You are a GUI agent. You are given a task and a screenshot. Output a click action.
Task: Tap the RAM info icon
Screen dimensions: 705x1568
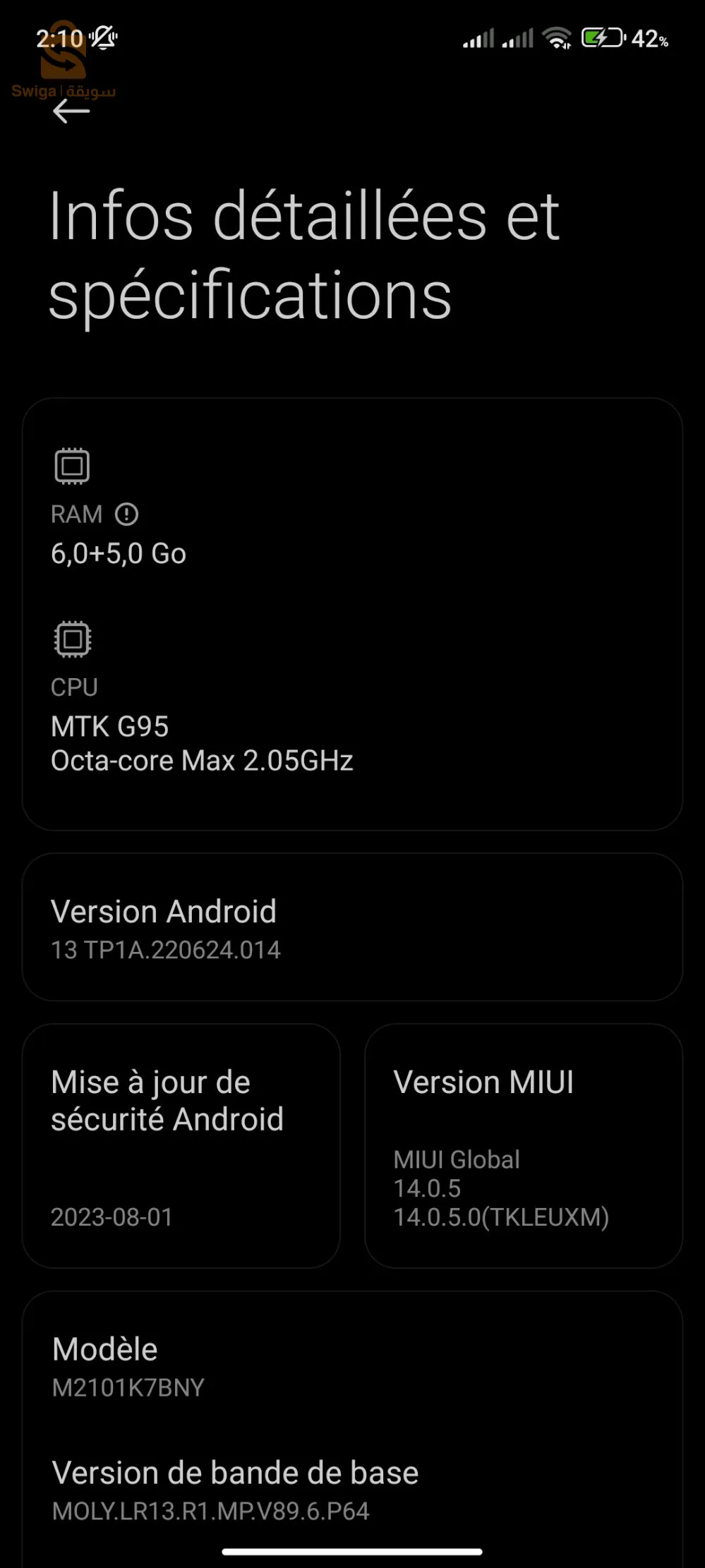coord(126,514)
